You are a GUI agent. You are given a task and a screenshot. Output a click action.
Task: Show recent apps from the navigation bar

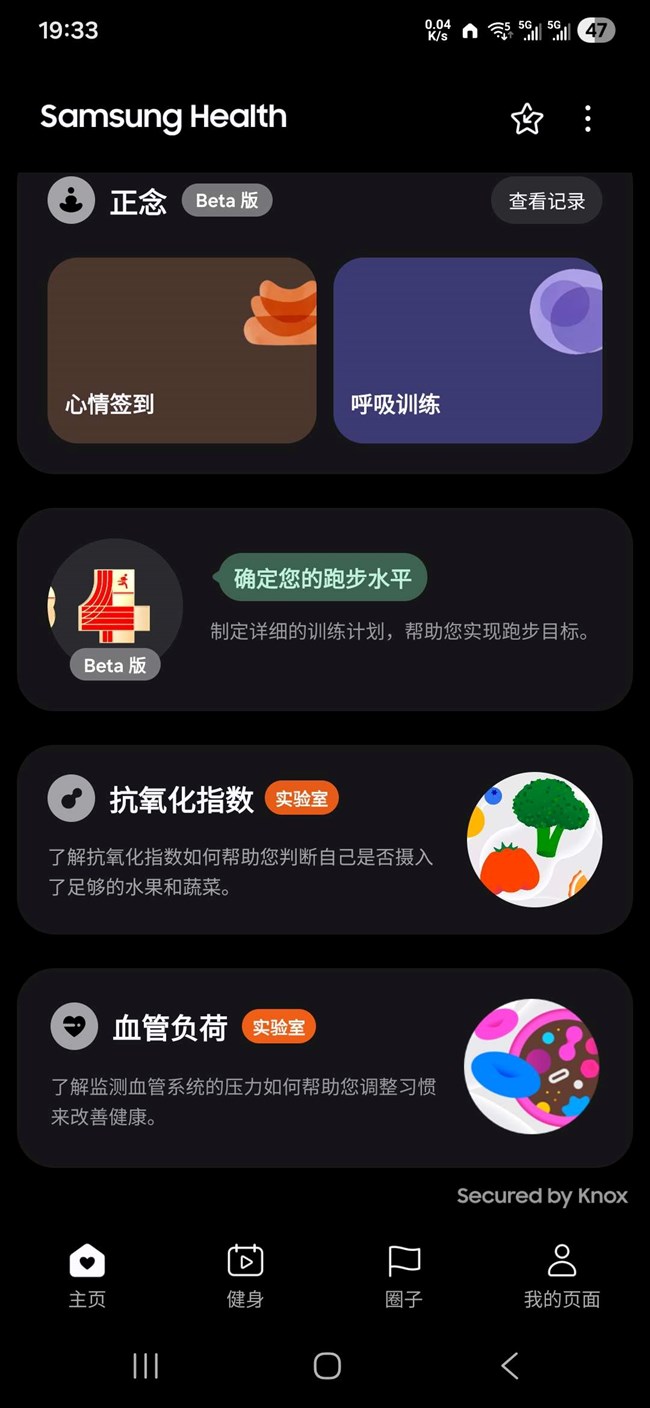(146, 1366)
